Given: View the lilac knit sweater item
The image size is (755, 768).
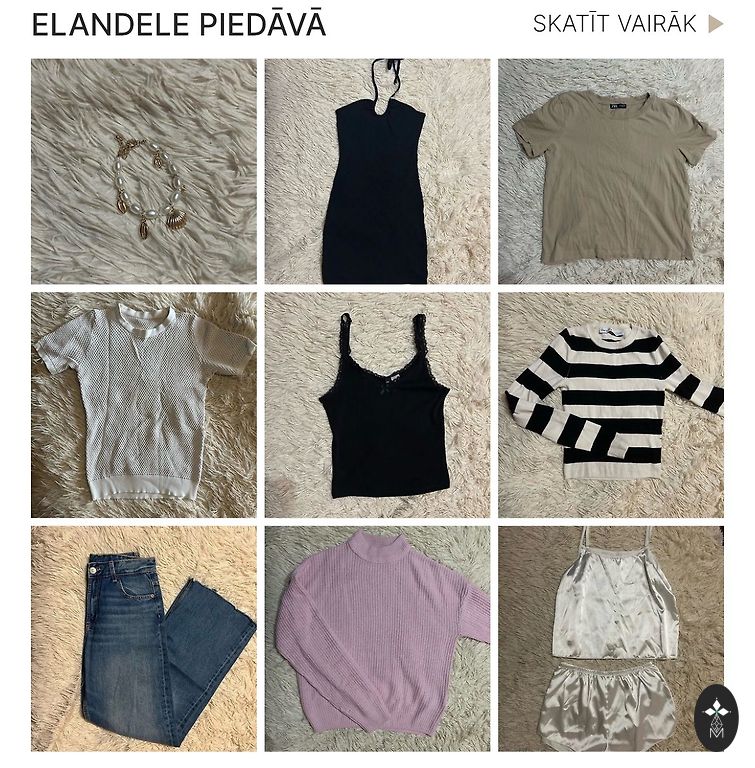Looking at the screenshot, I should 377,639.
